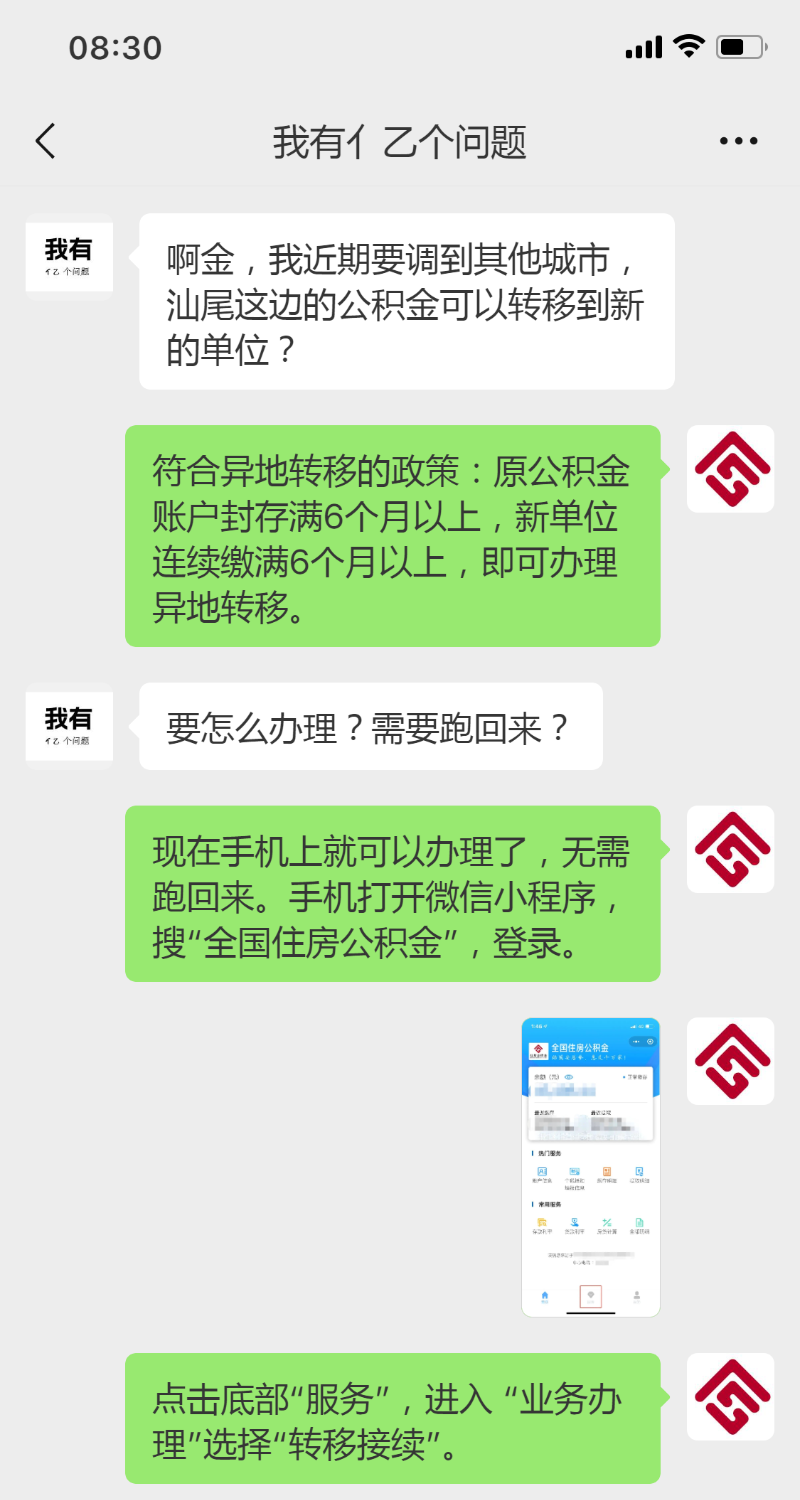Screen dimensions: 800x1500
Task: Tap the 我有 sender avatar
Action: [68, 256]
